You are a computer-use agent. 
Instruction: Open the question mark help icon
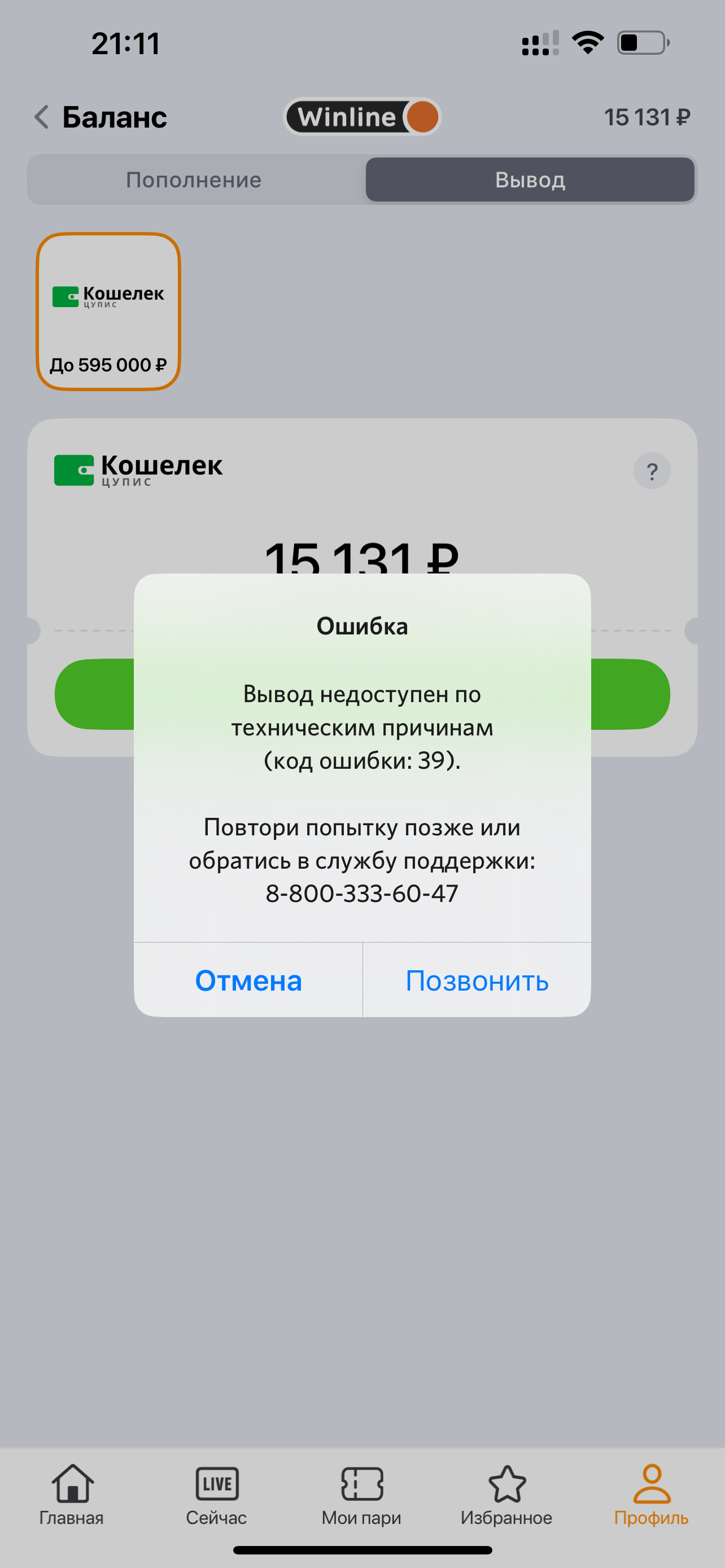point(652,471)
